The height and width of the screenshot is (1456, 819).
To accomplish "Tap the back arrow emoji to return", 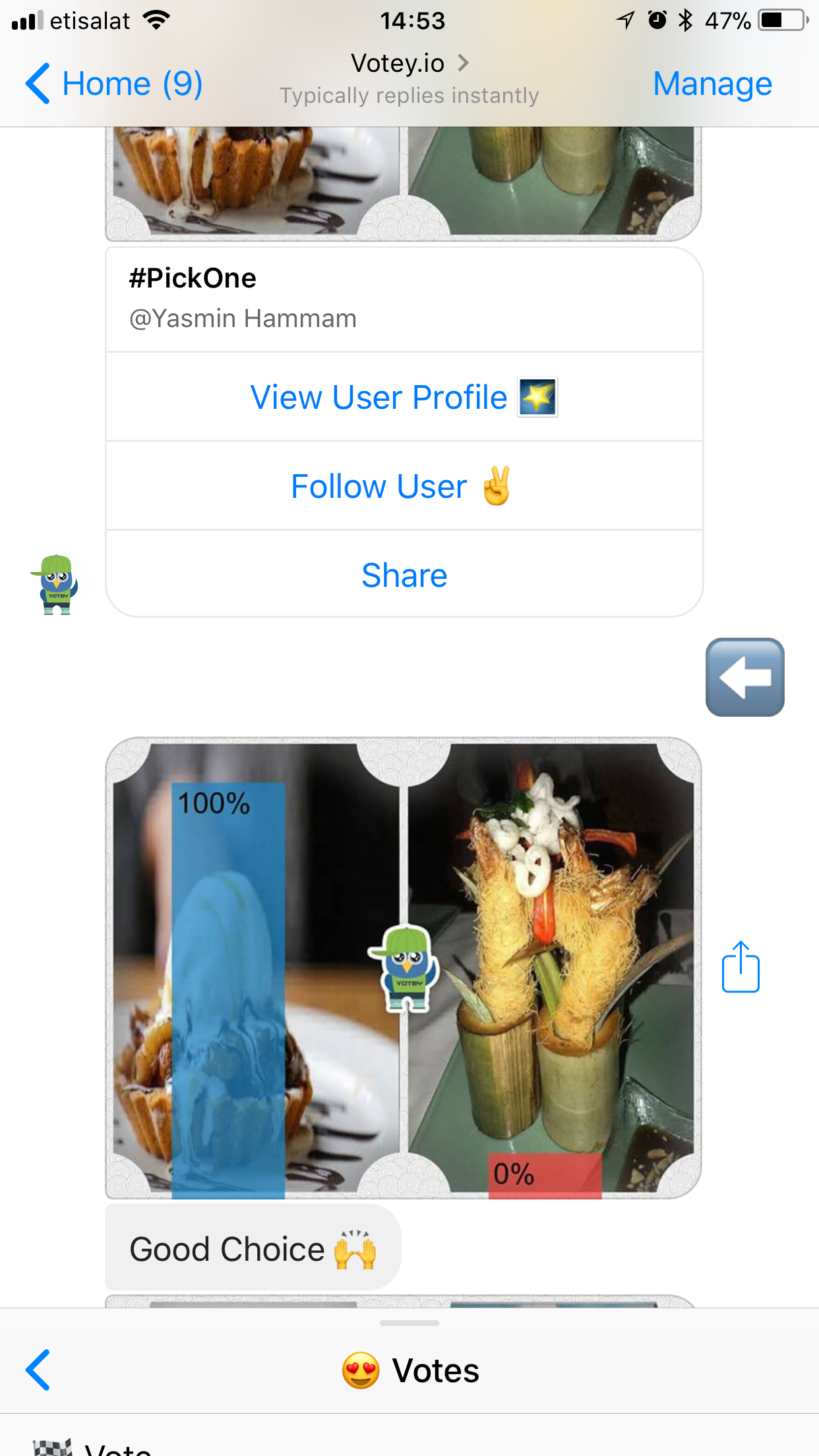I will tap(744, 678).
